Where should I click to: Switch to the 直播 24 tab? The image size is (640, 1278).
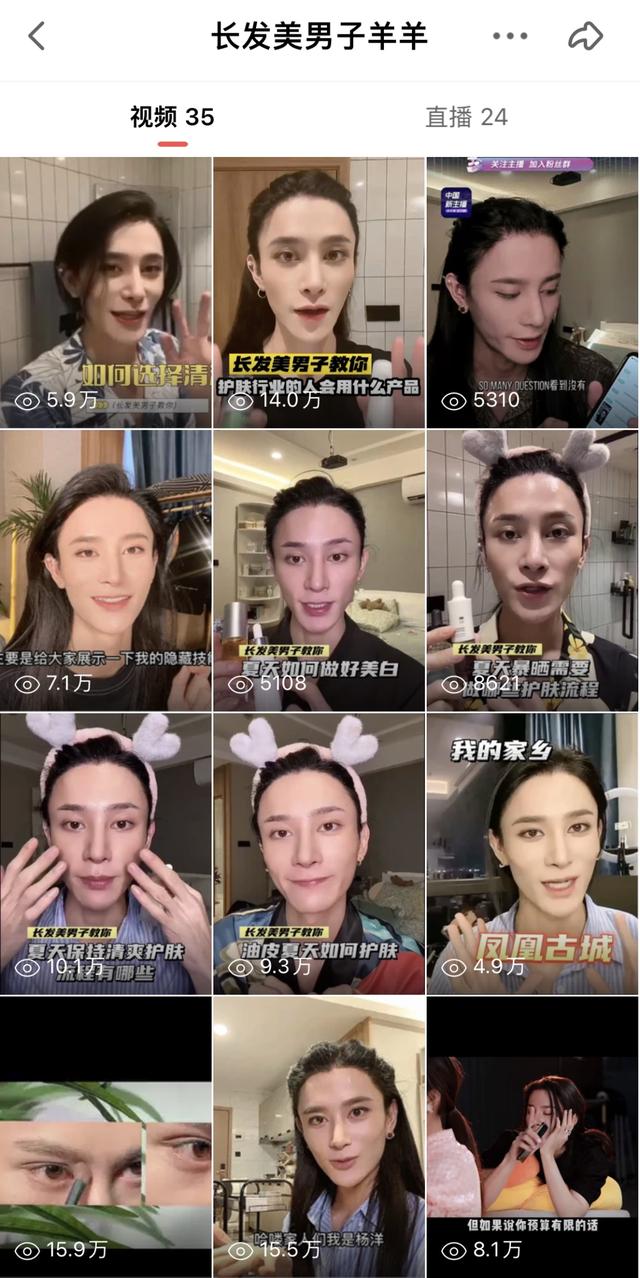point(466,117)
